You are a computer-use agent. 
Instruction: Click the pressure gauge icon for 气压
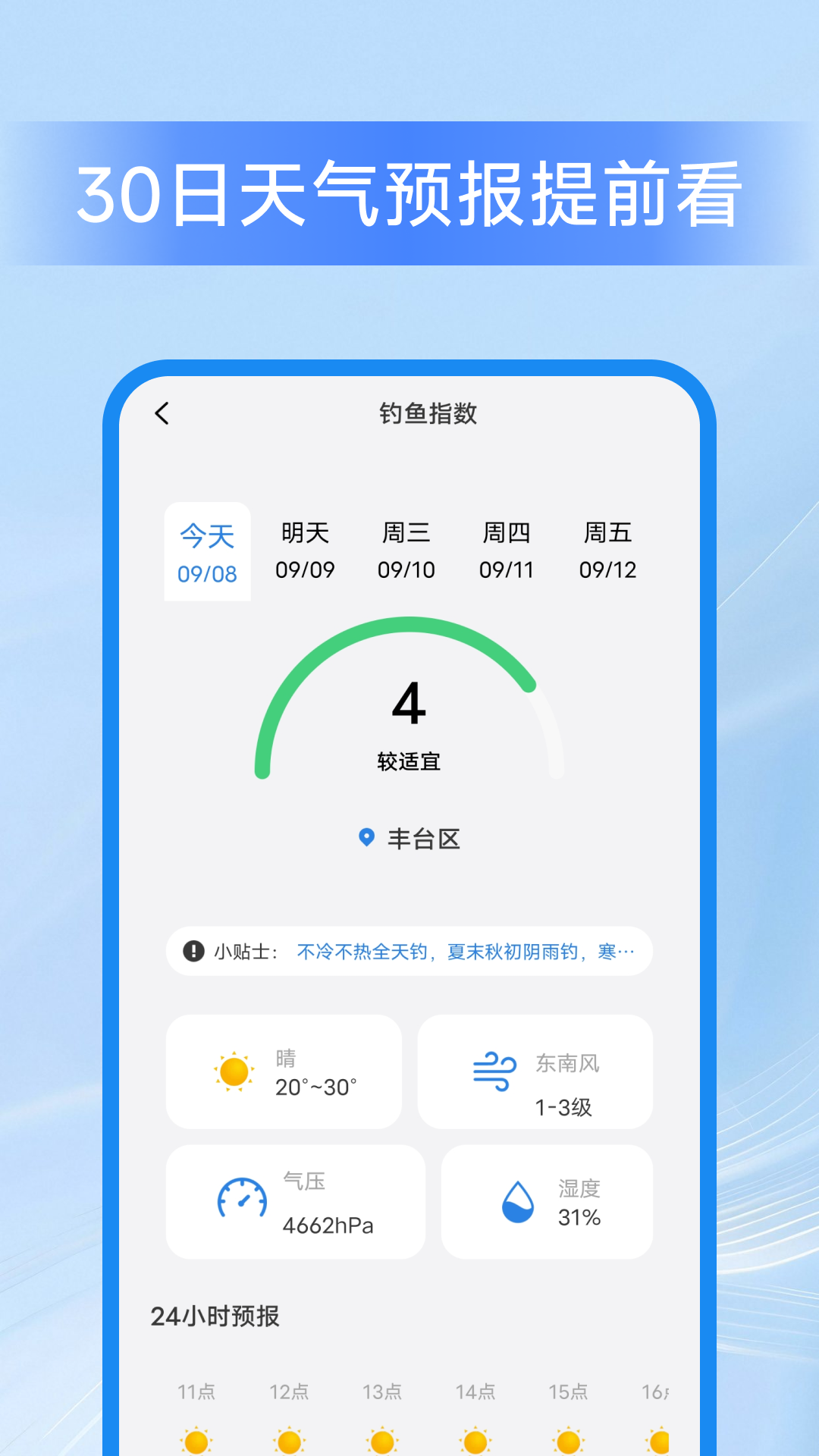click(x=241, y=1200)
